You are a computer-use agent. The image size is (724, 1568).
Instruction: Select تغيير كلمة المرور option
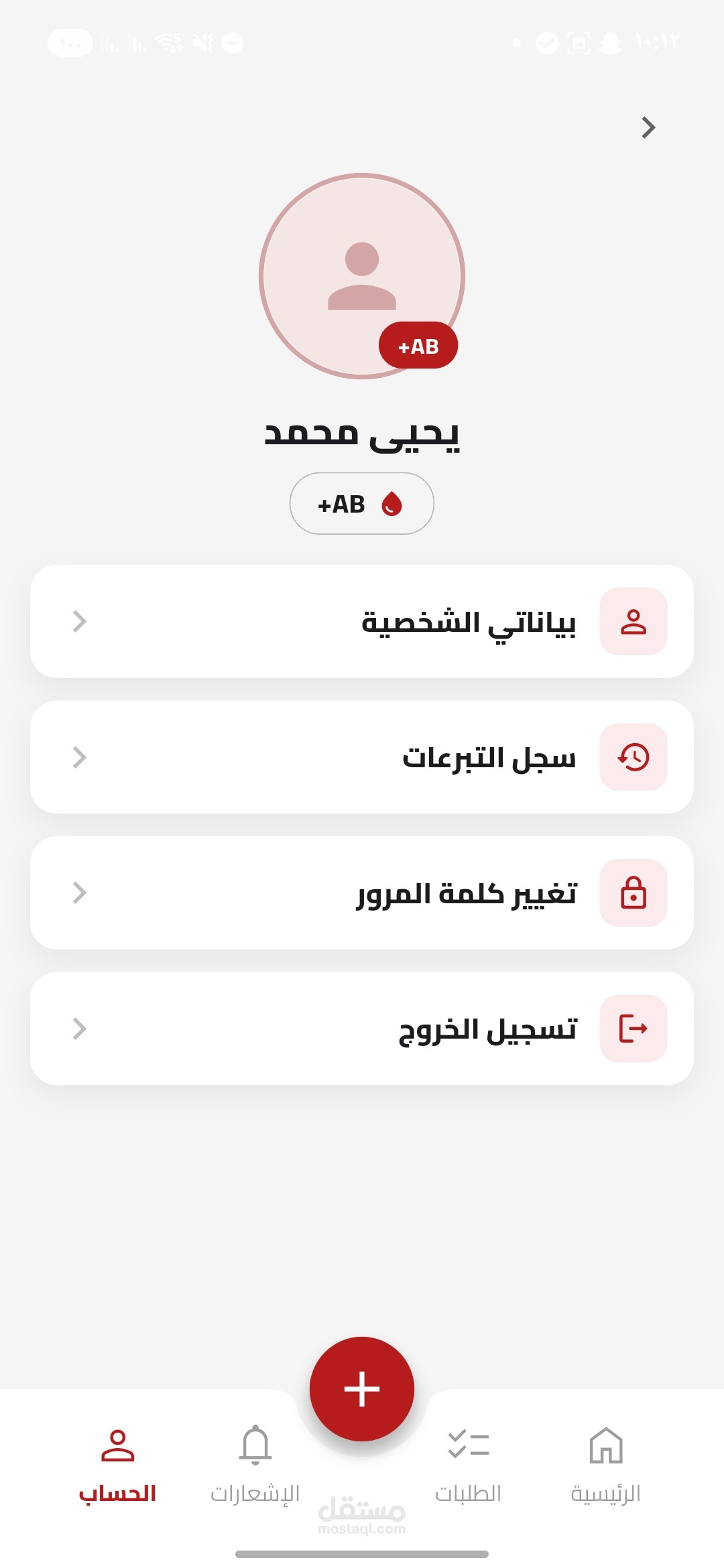(x=362, y=893)
